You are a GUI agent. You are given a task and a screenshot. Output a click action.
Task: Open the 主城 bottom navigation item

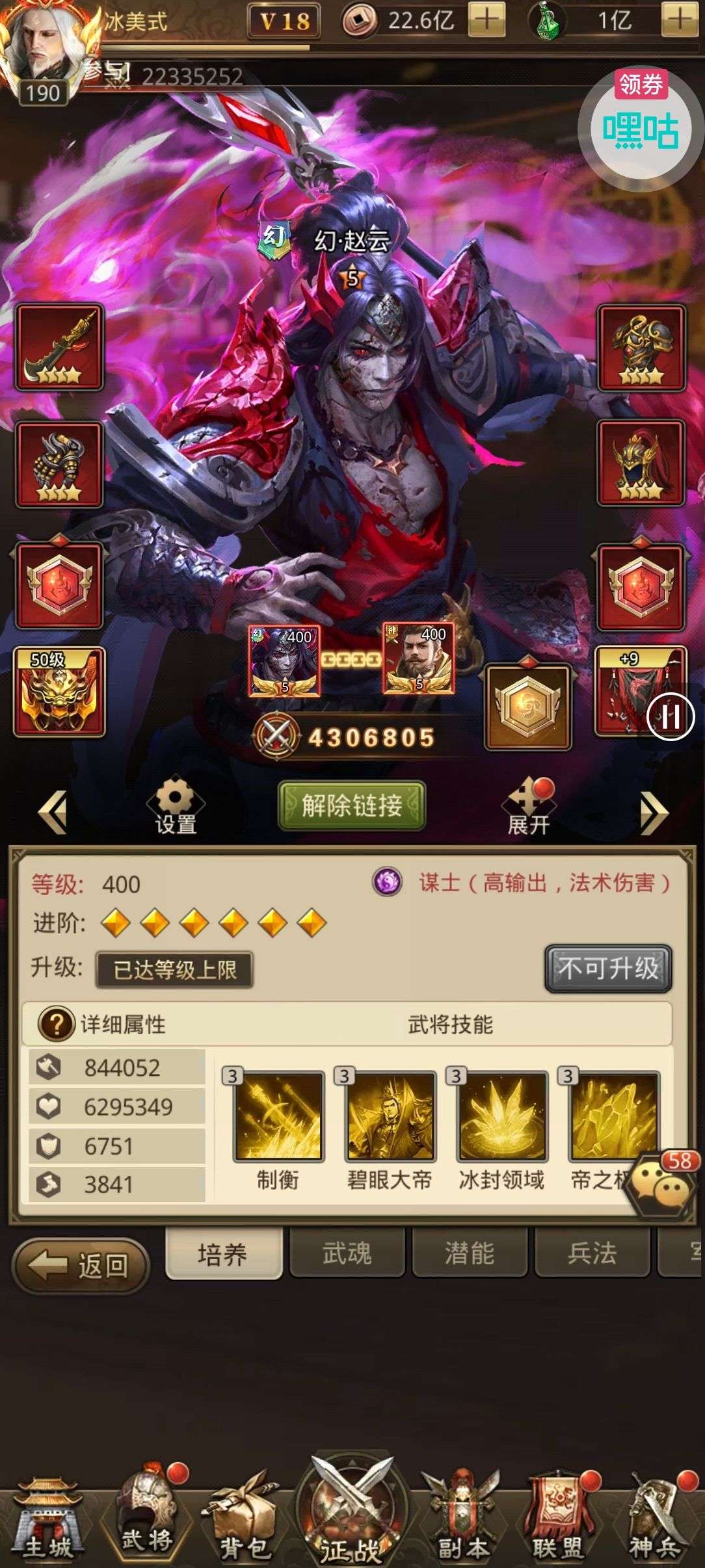click(47, 1518)
